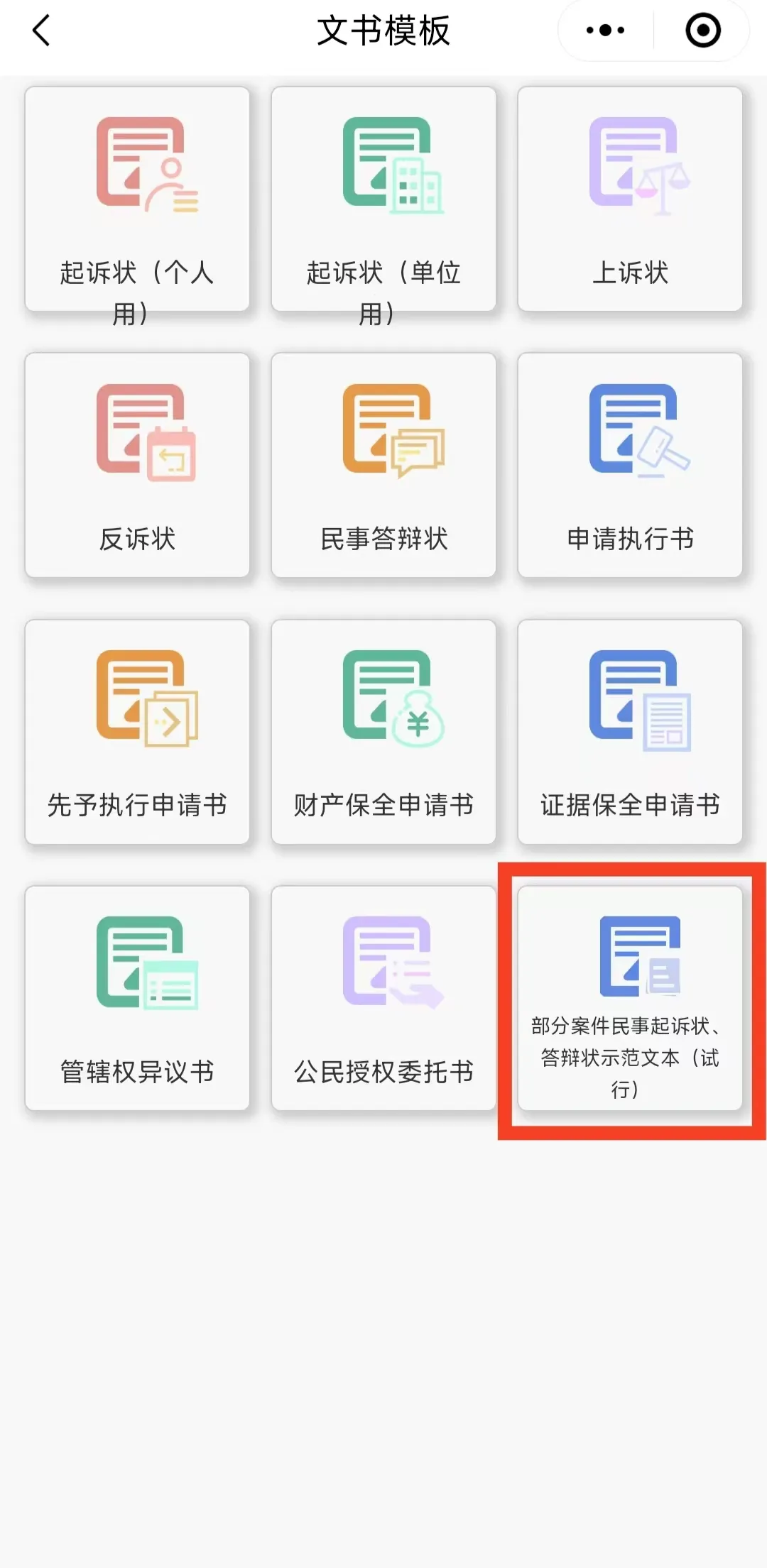This screenshot has width=767, height=1568.
Task: Open 证据保全申请书 template
Action: point(630,732)
